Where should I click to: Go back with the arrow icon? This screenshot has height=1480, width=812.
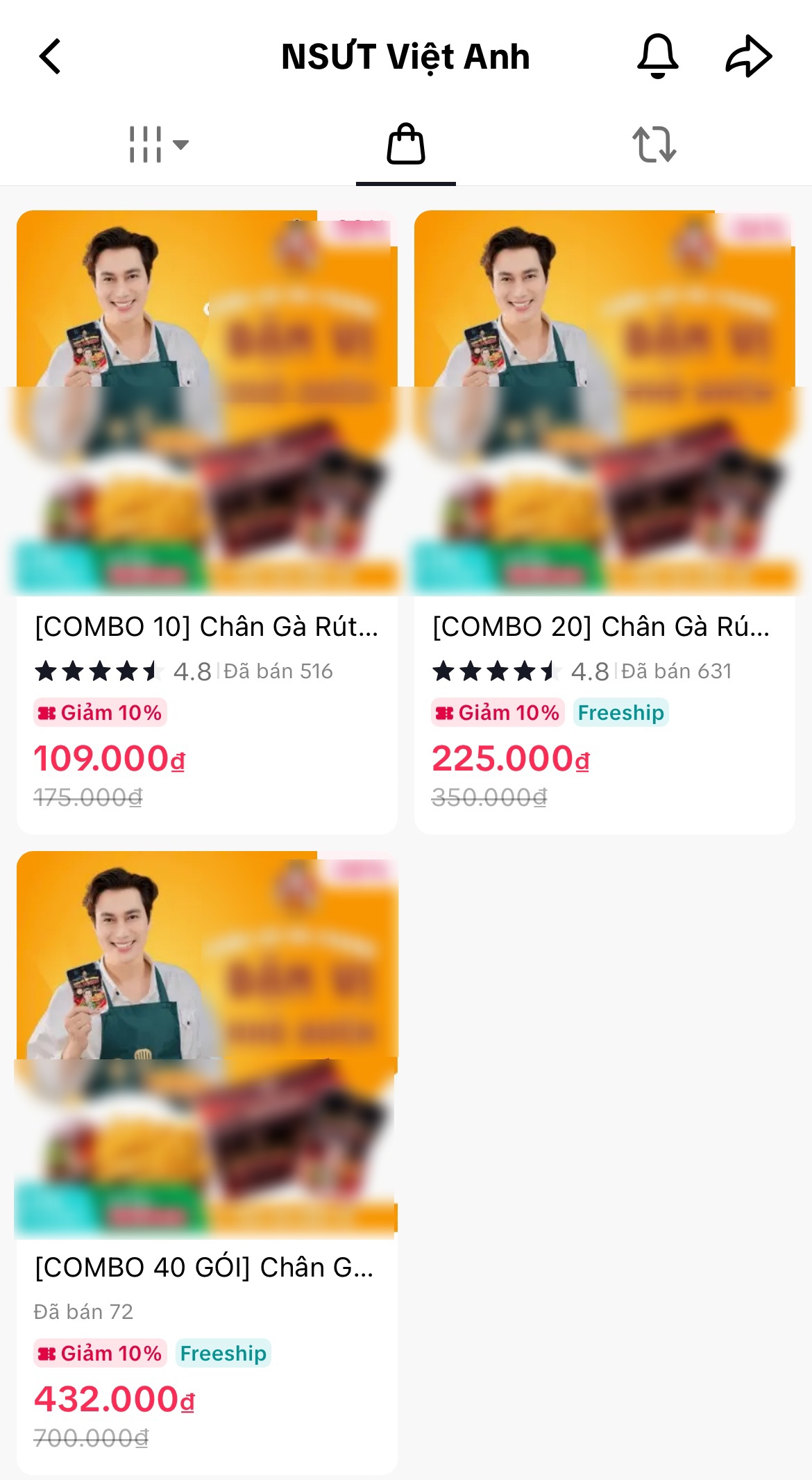tap(51, 56)
